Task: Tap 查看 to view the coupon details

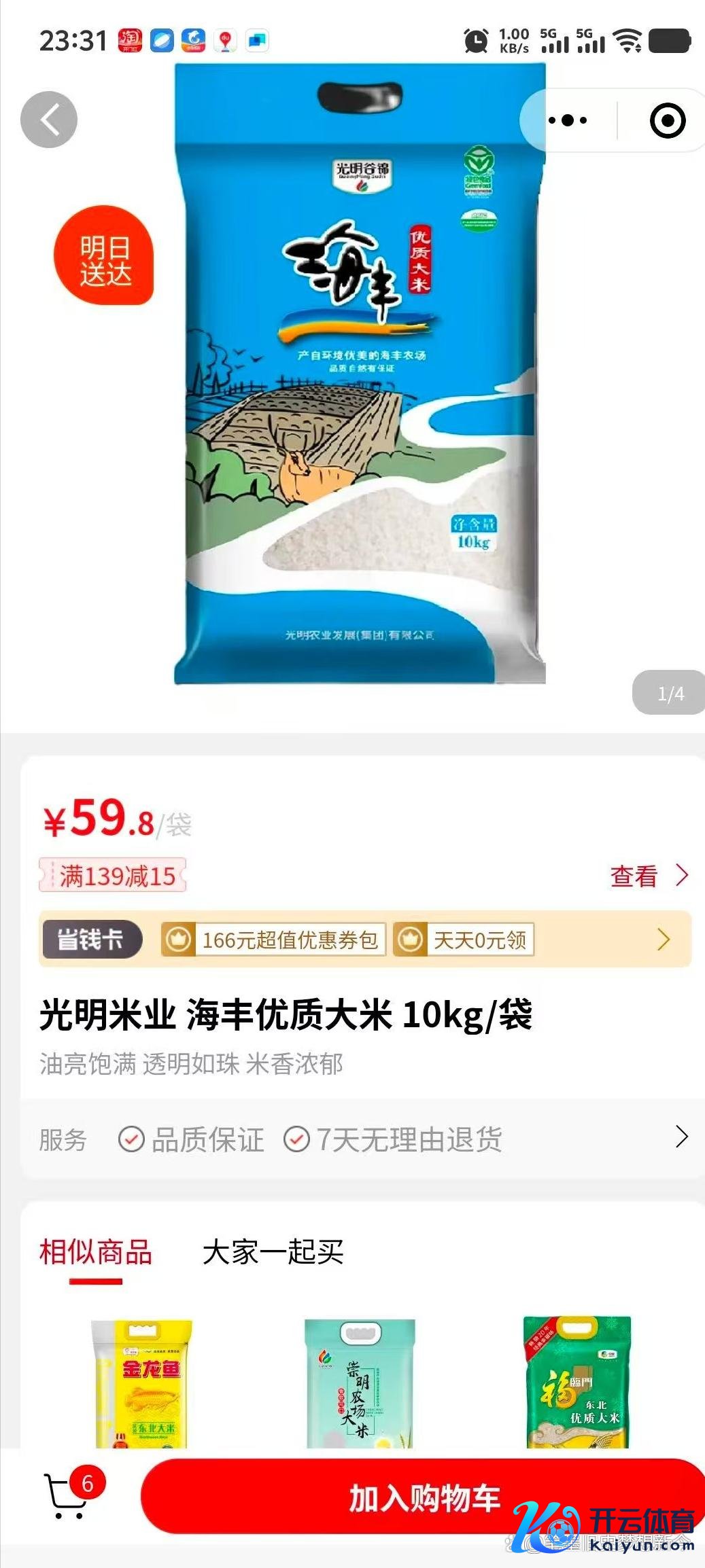Action: tap(648, 876)
